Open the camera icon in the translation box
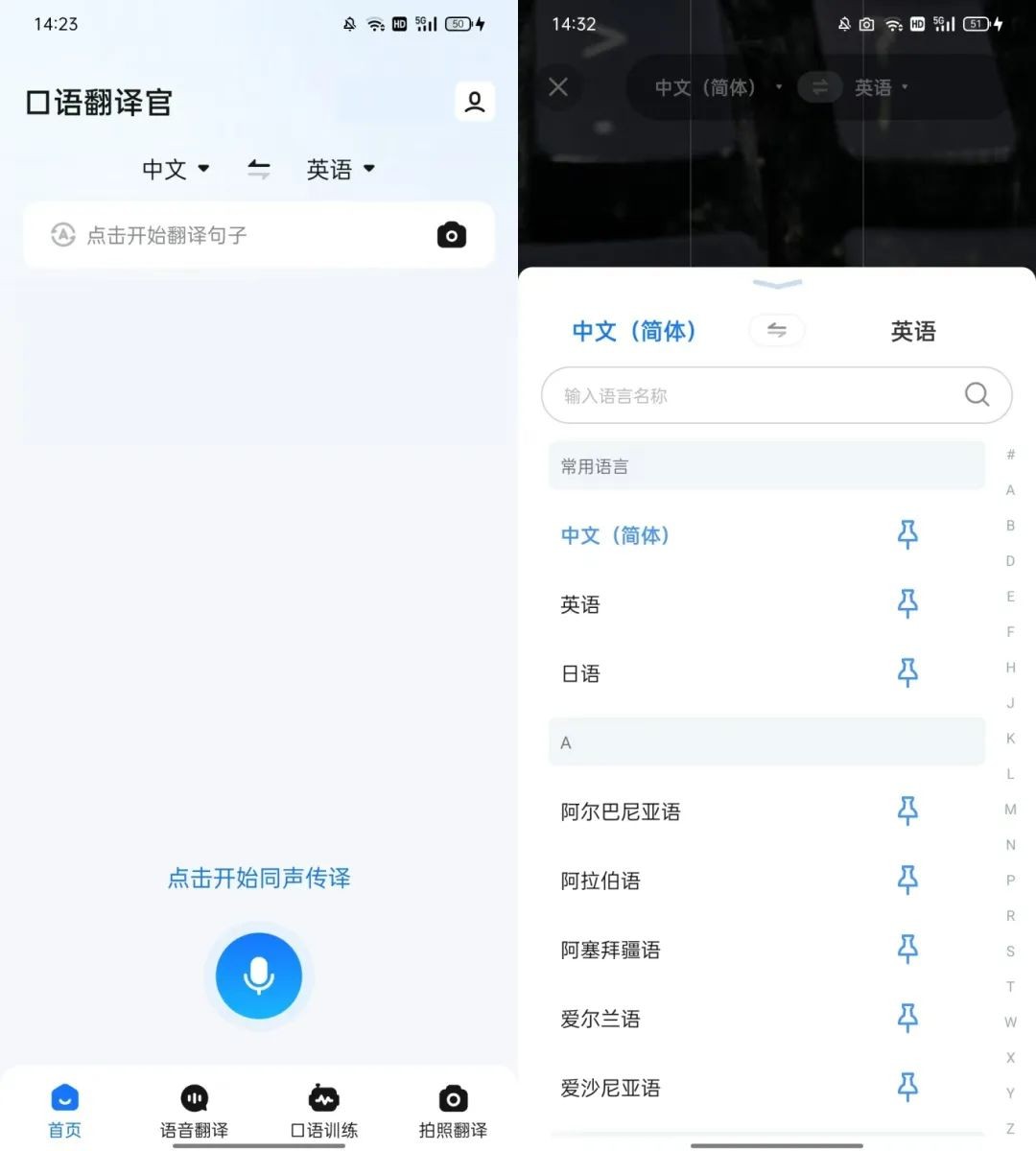 coord(452,235)
